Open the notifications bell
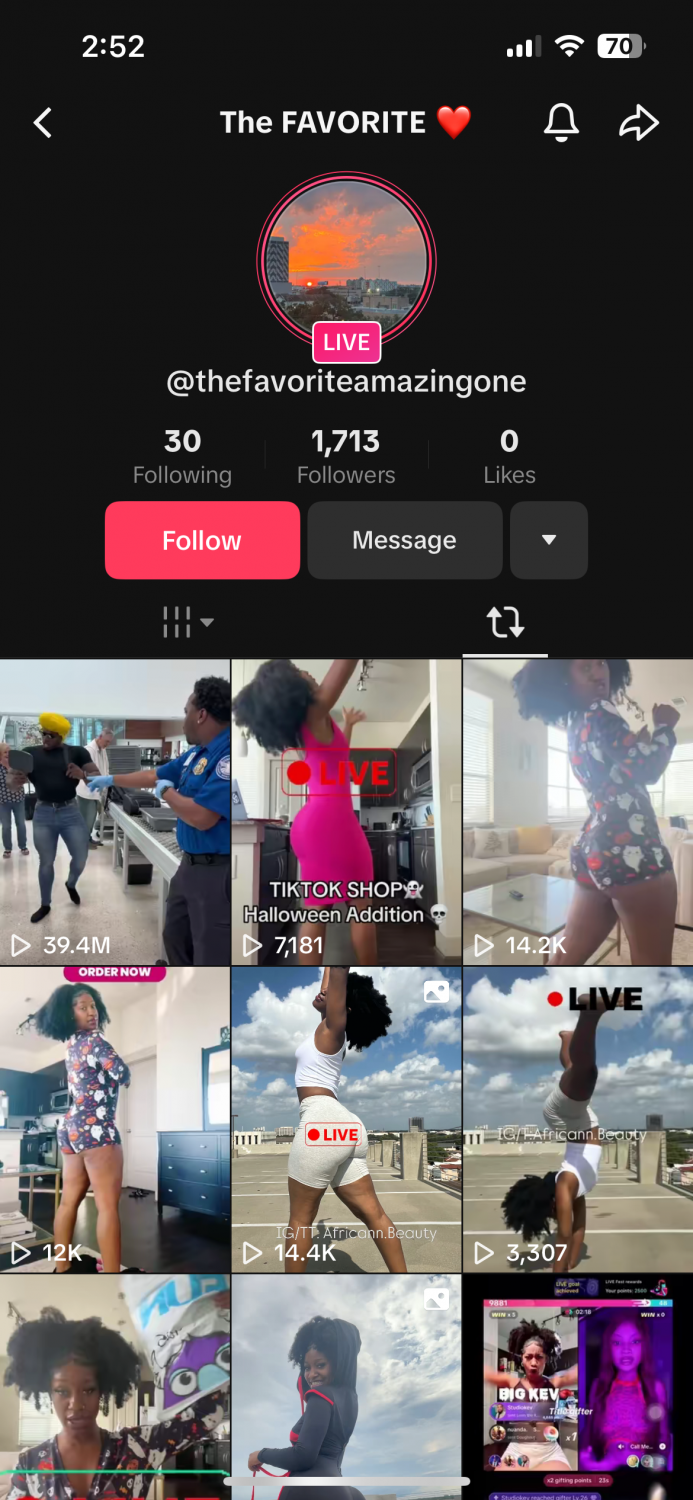693x1500 pixels. [x=561, y=122]
